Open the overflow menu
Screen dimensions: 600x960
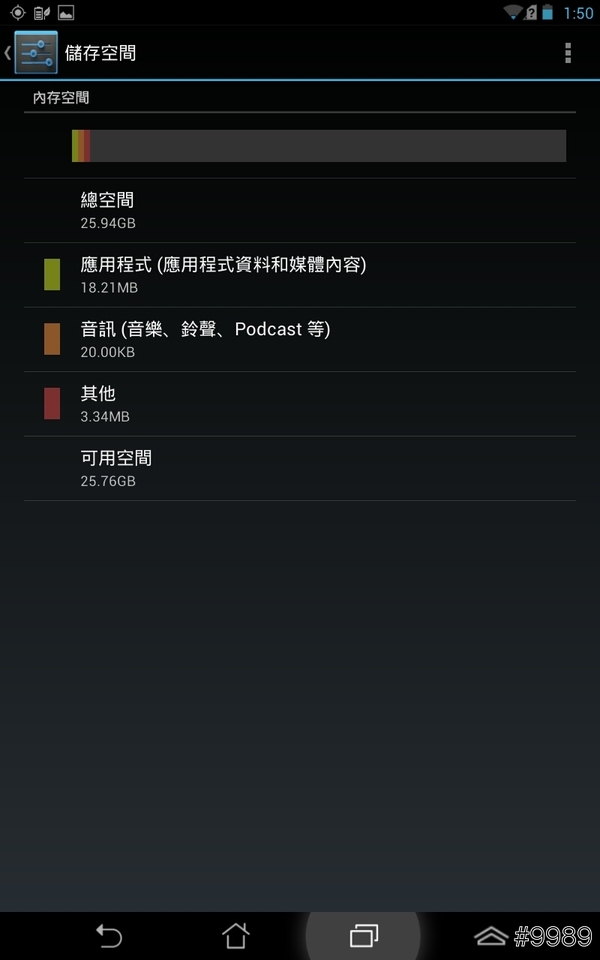click(568, 53)
